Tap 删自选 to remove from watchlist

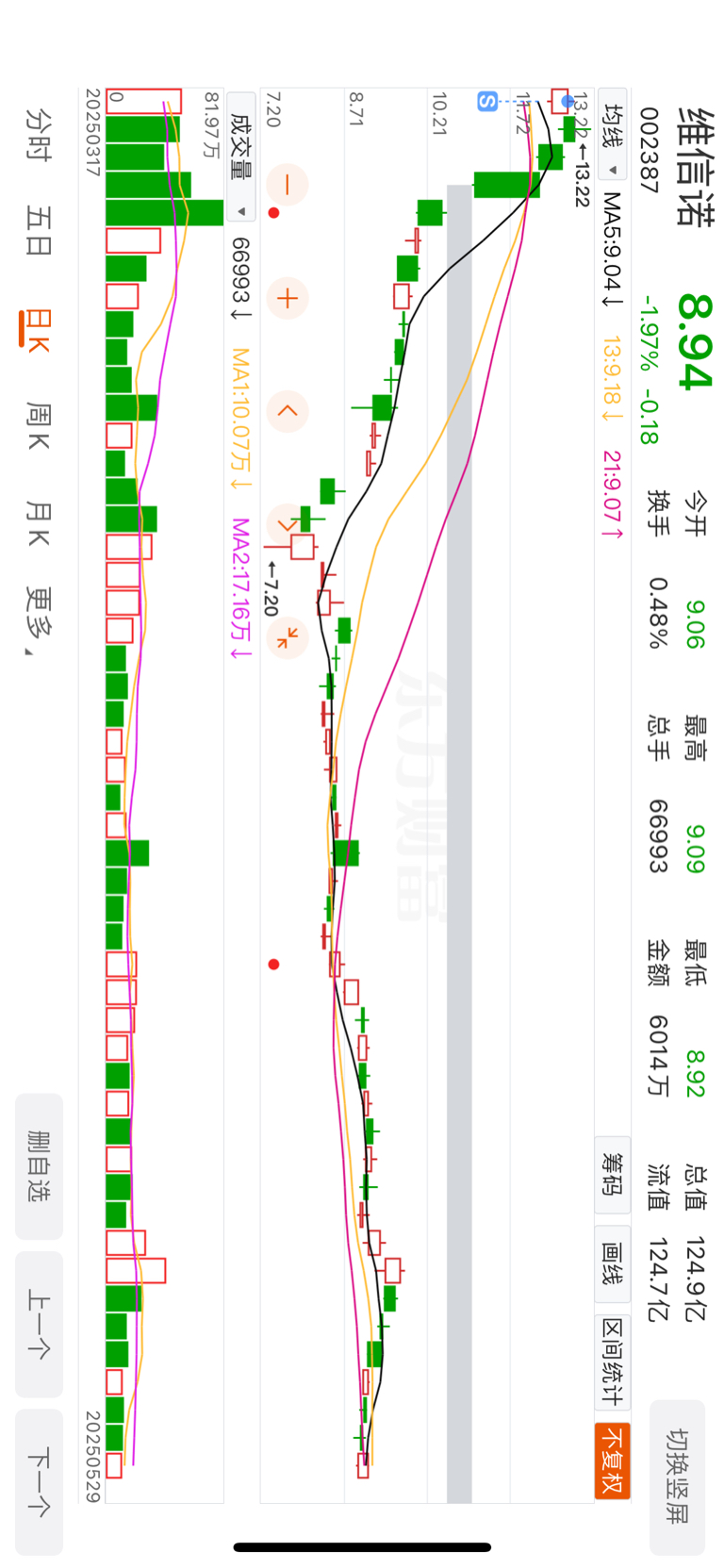[x=39, y=1166]
